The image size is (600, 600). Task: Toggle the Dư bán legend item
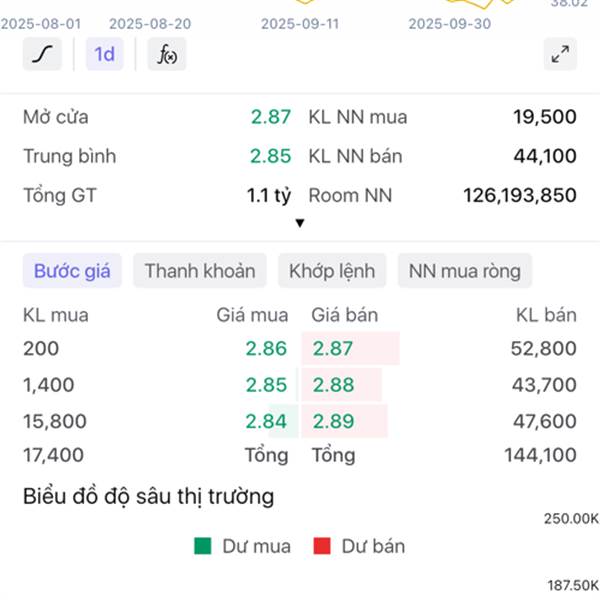(x=359, y=546)
